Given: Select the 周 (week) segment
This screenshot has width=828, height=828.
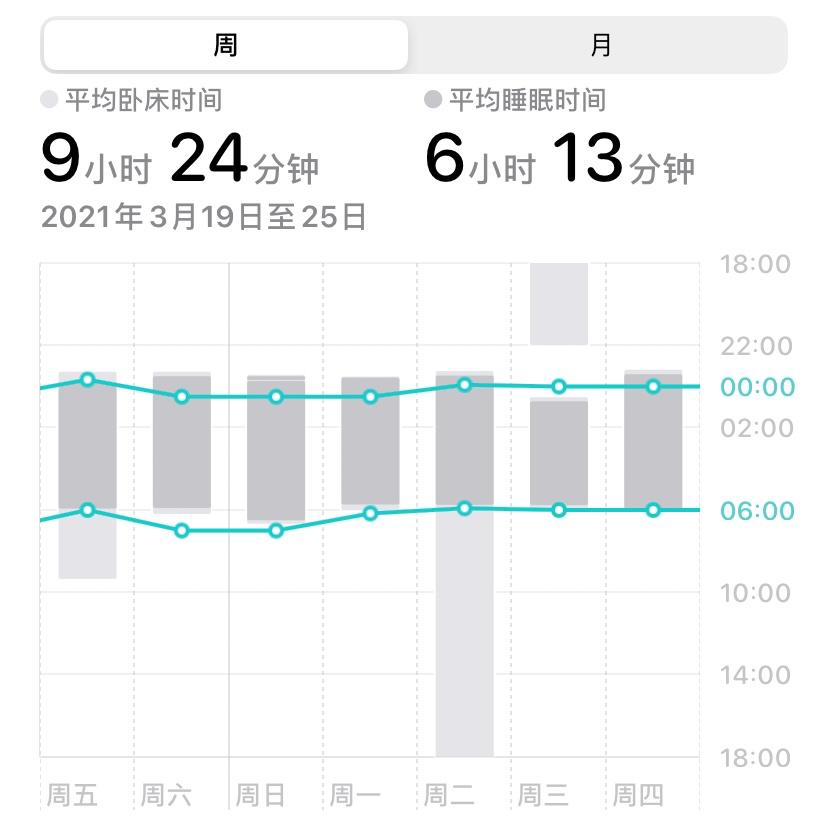Looking at the screenshot, I should coord(225,45).
